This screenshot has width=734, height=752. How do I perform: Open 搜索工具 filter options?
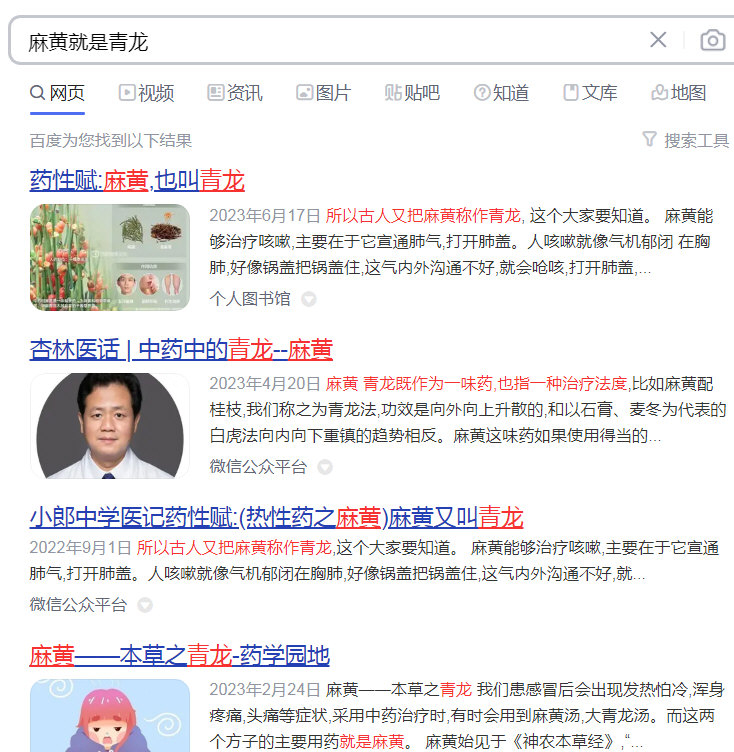pos(685,140)
